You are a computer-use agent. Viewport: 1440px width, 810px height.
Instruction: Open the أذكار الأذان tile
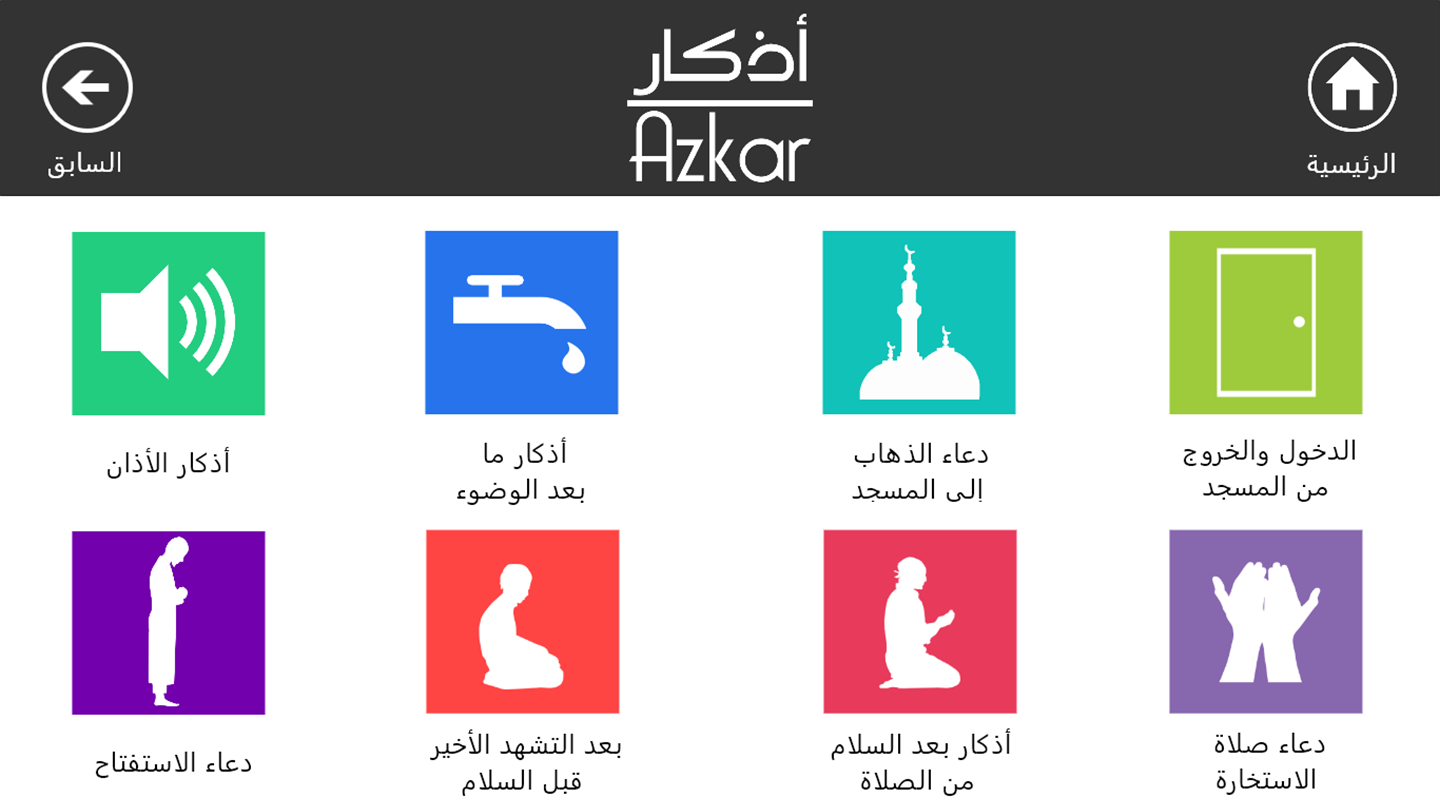click(168, 323)
